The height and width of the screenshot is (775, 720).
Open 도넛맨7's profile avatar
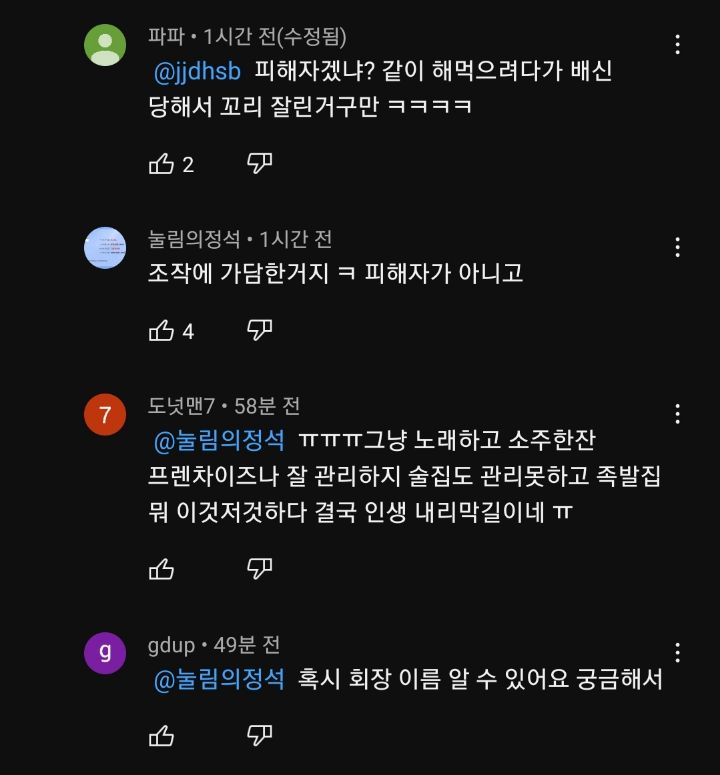[105, 415]
